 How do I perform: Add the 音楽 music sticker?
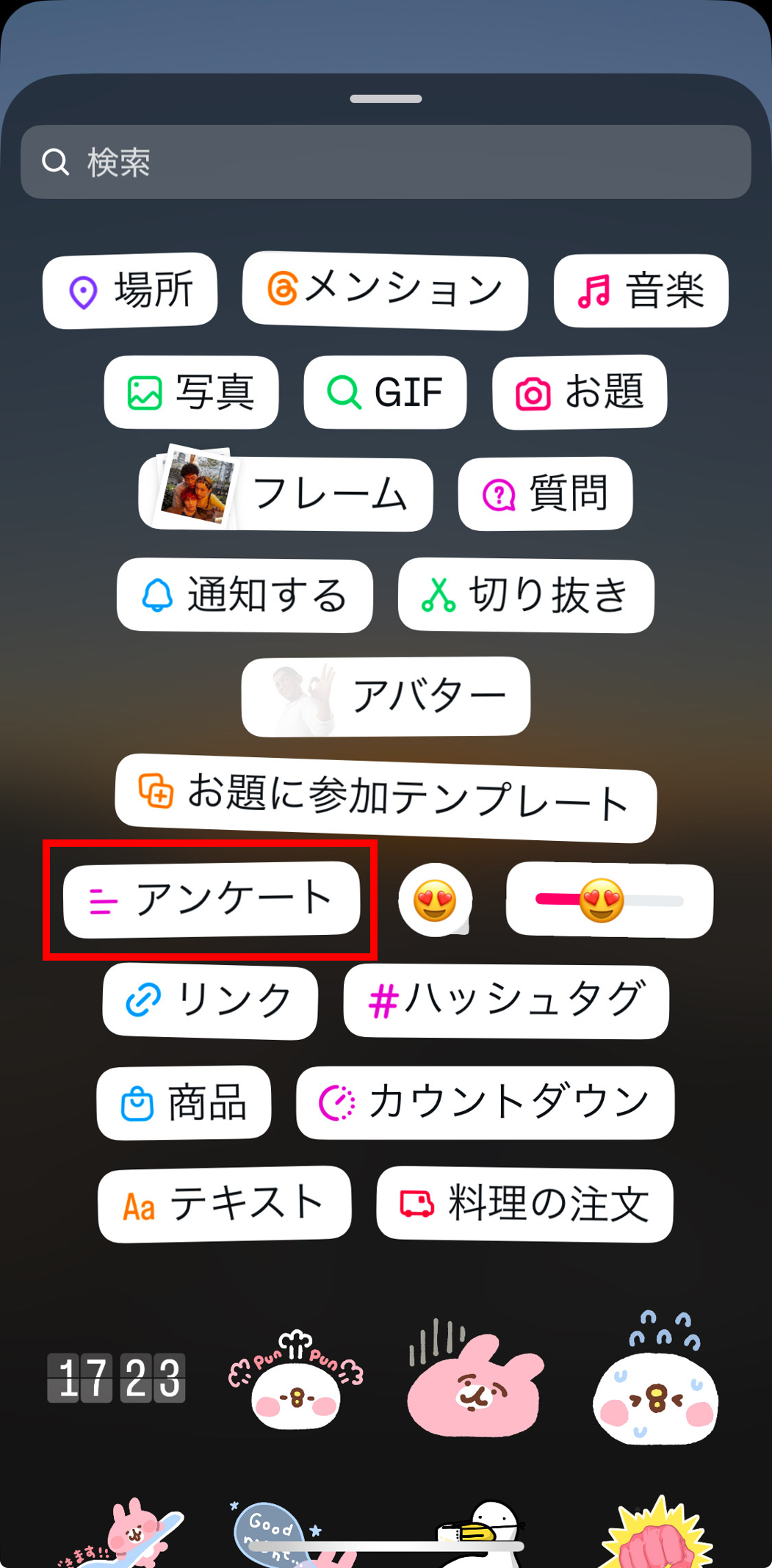click(641, 291)
